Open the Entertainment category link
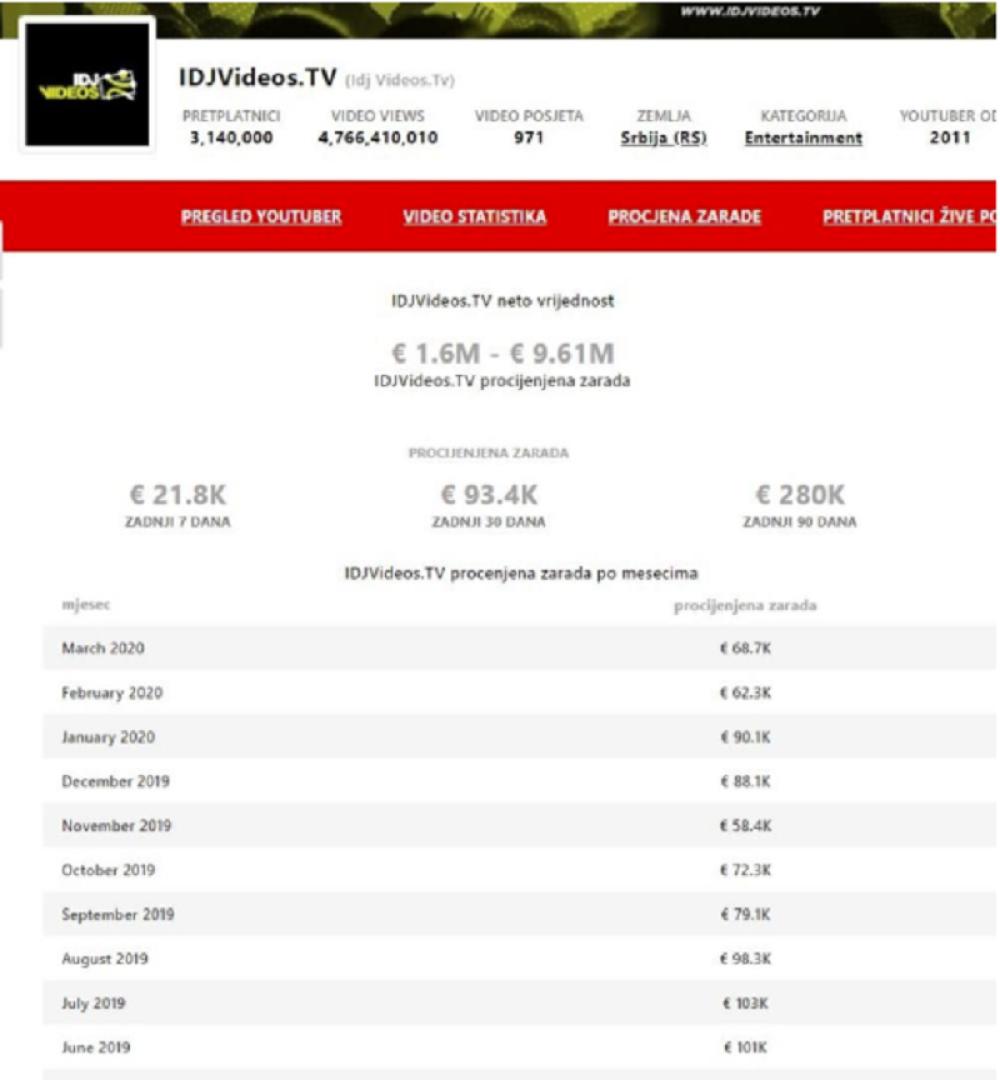The height and width of the screenshot is (1080, 1000). pyautogui.click(x=803, y=138)
